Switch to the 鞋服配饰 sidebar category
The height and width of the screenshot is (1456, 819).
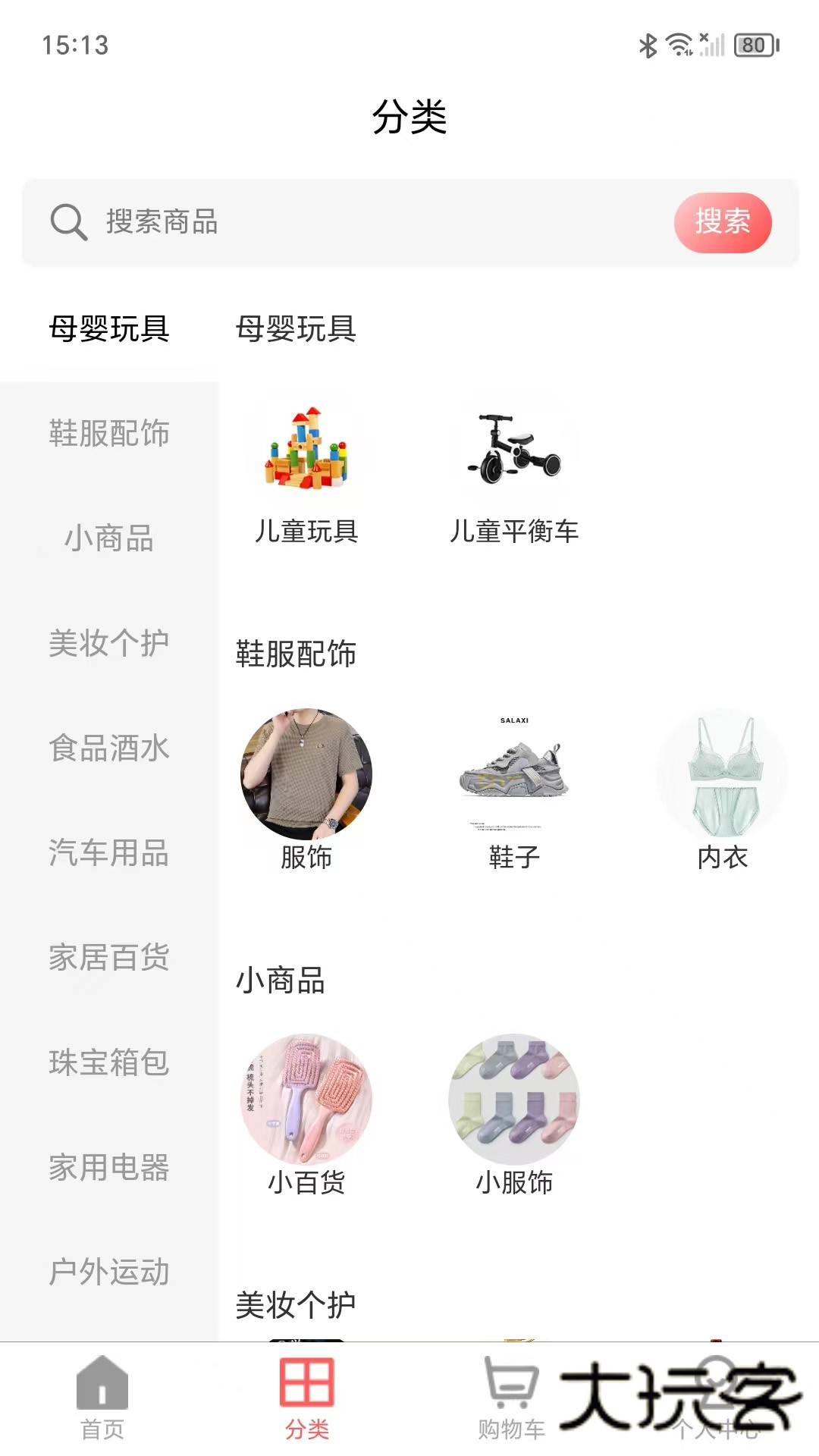pyautogui.click(x=110, y=435)
